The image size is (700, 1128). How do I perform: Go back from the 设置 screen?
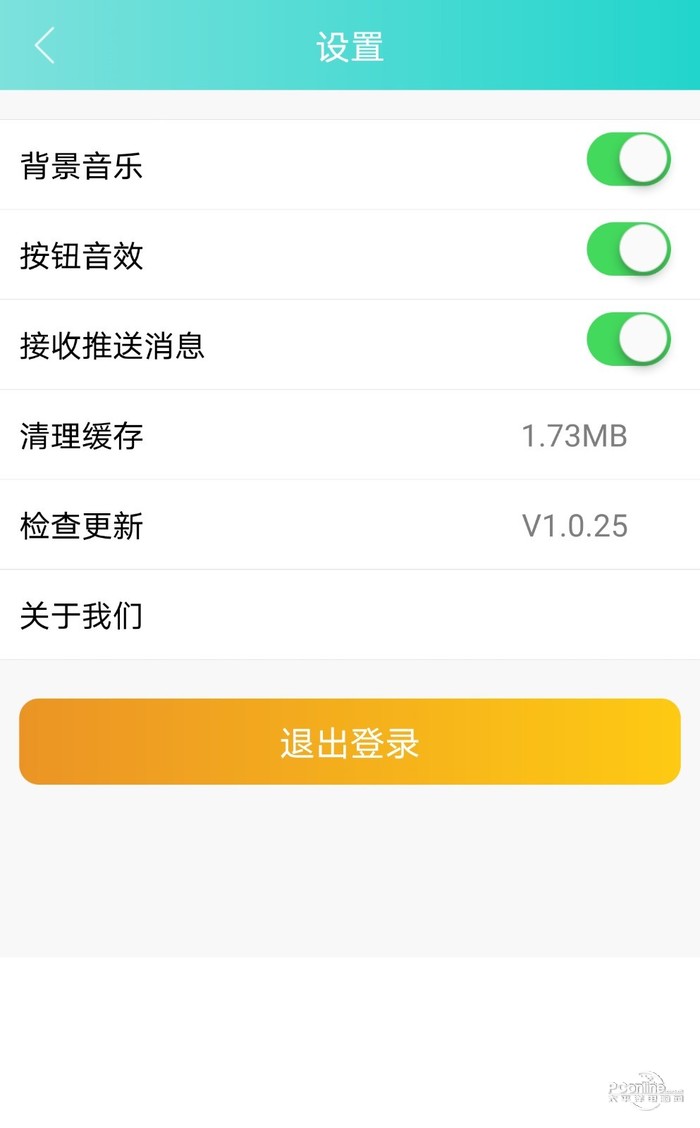[45, 46]
